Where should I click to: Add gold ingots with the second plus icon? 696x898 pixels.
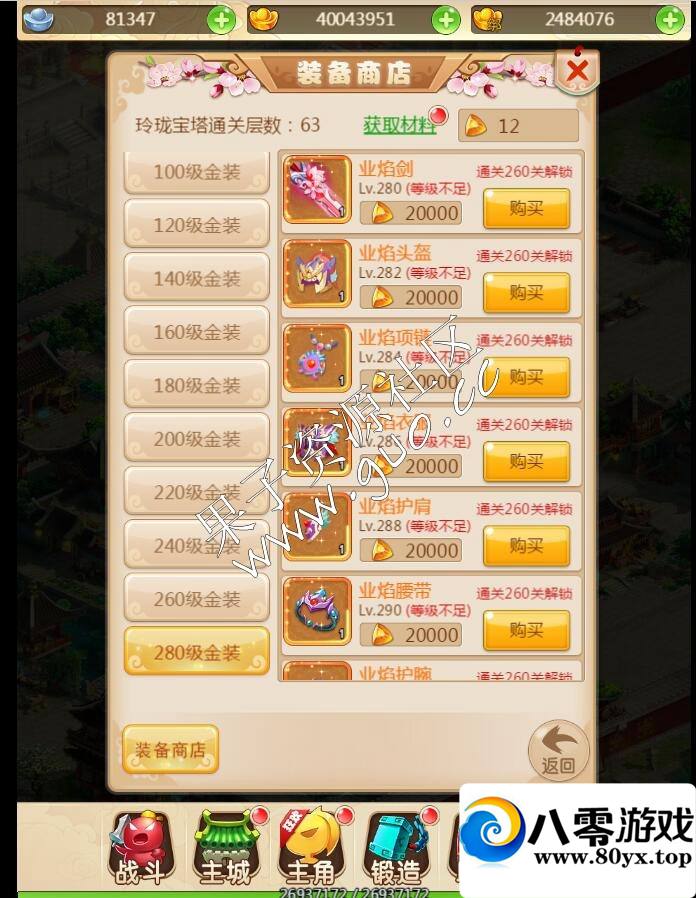pos(445,19)
